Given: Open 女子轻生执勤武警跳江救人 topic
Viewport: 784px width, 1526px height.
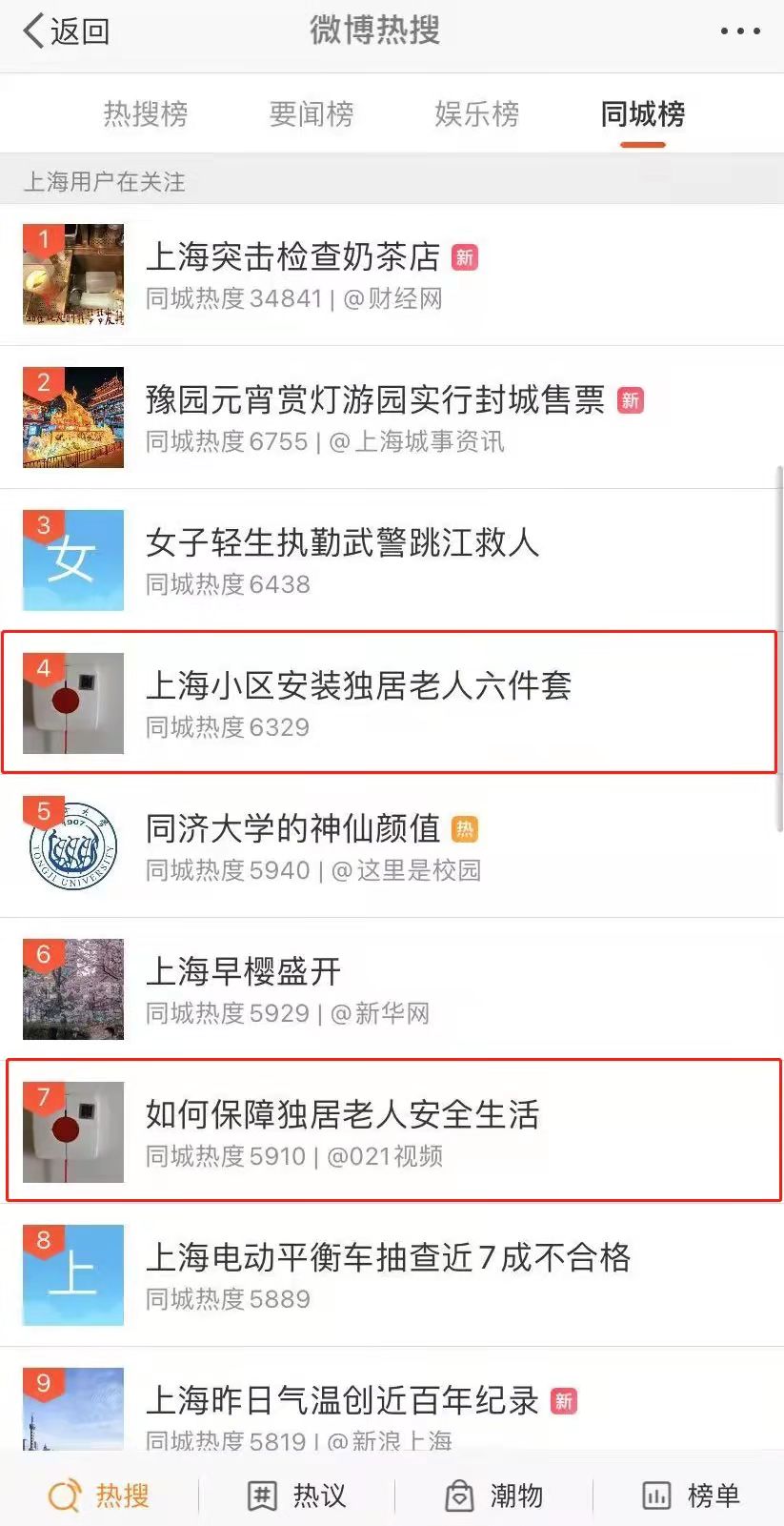Looking at the screenshot, I should [343, 543].
